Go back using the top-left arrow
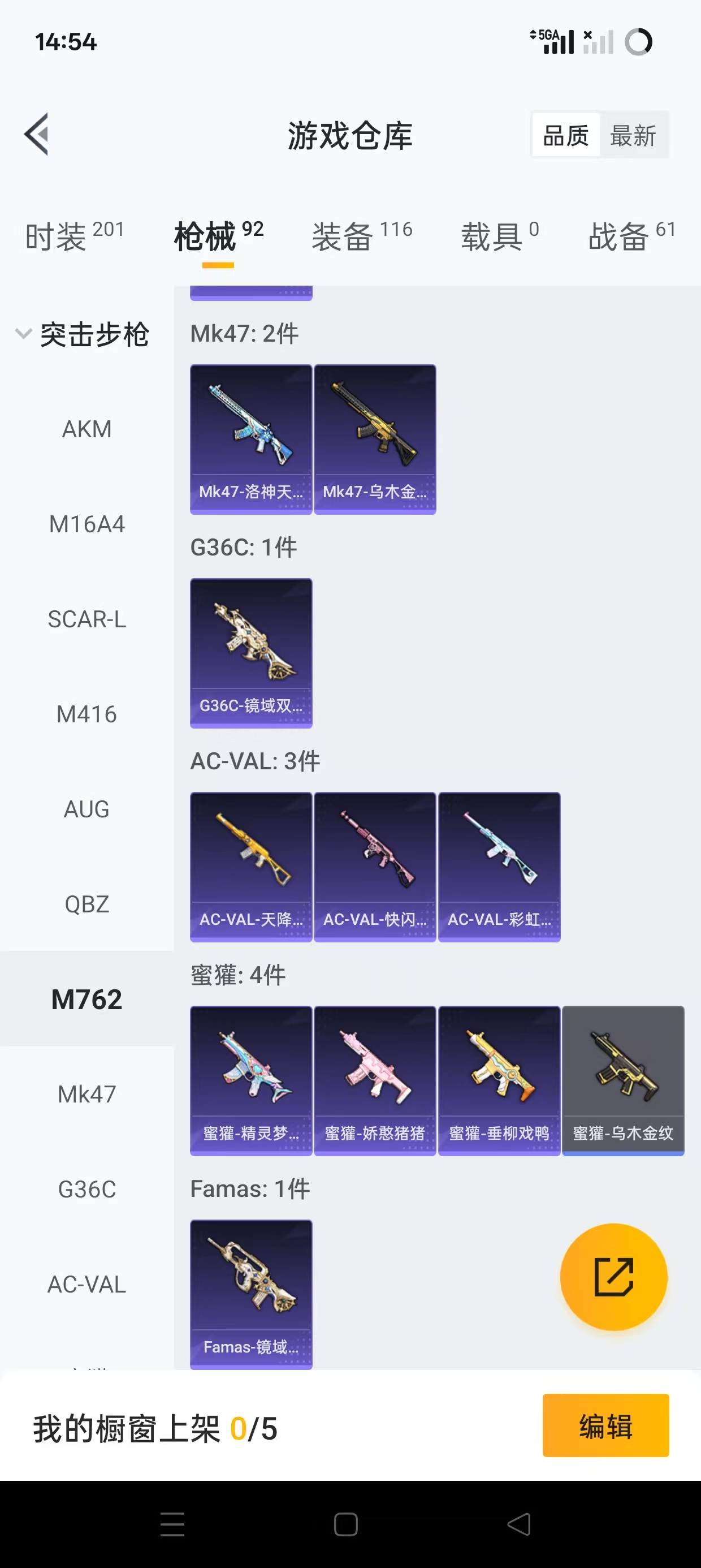The height and width of the screenshot is (1568, 701). (37, 135)
